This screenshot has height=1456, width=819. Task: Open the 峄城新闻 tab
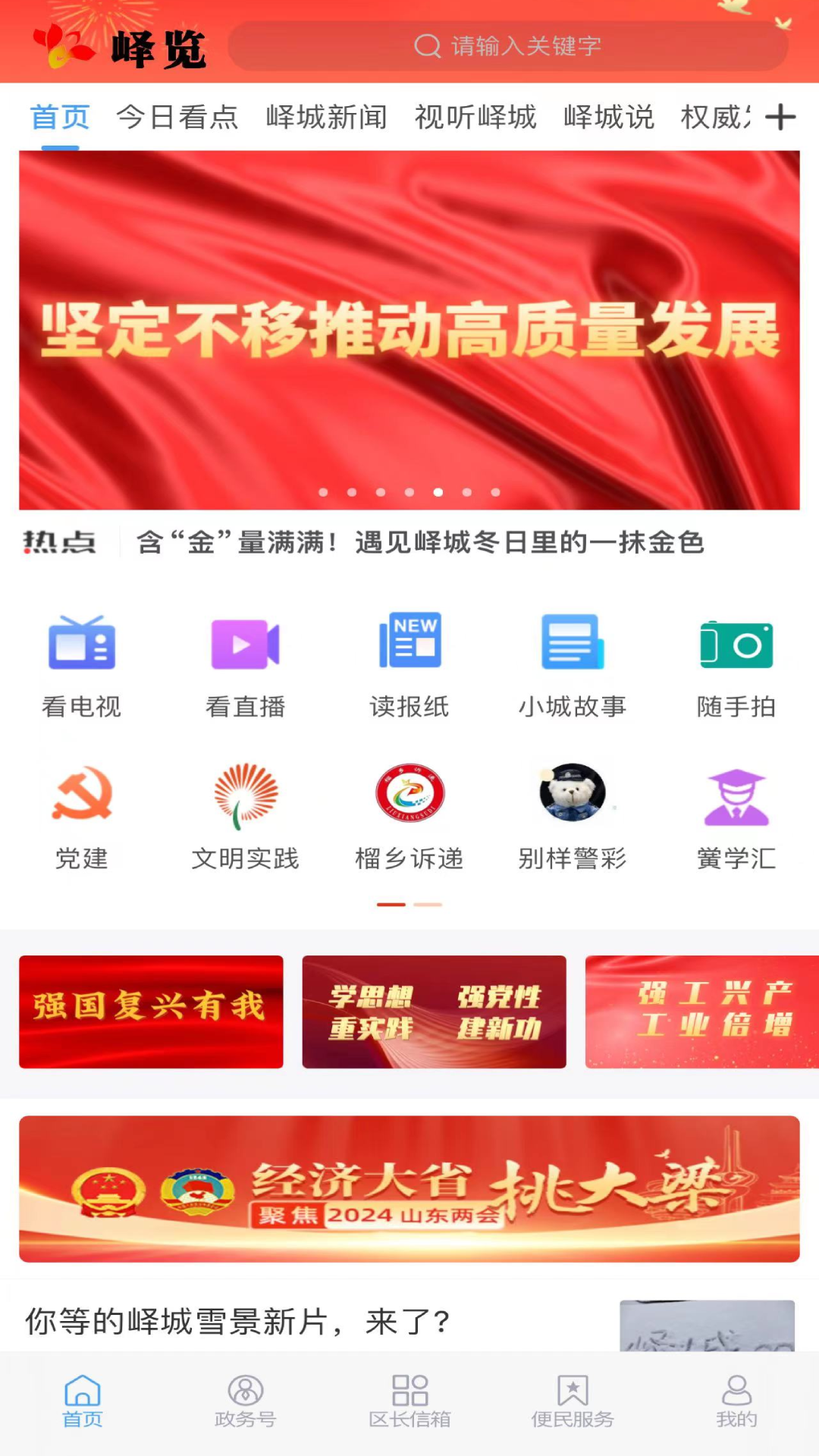[326, 117]
